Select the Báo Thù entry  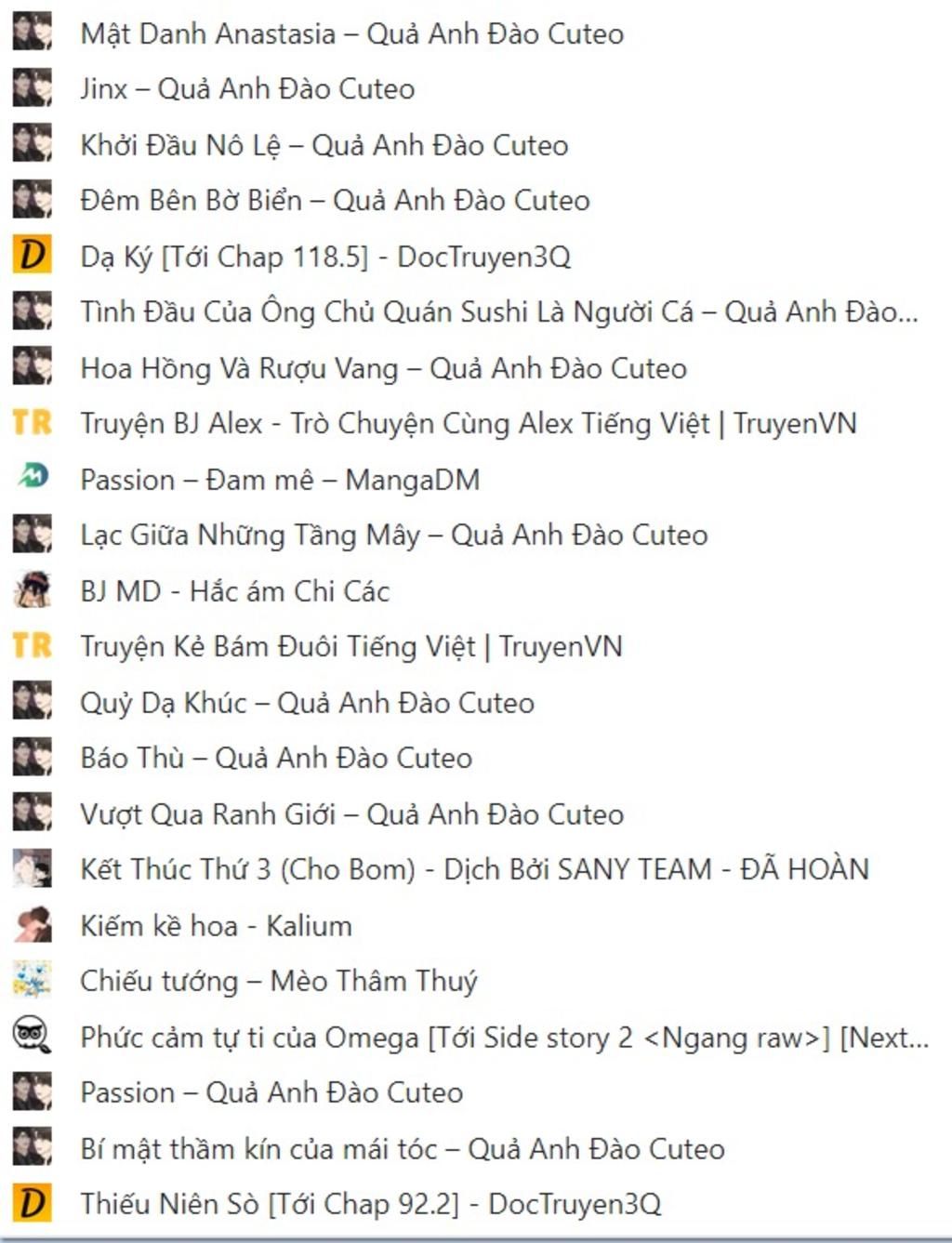pos(276,759)
